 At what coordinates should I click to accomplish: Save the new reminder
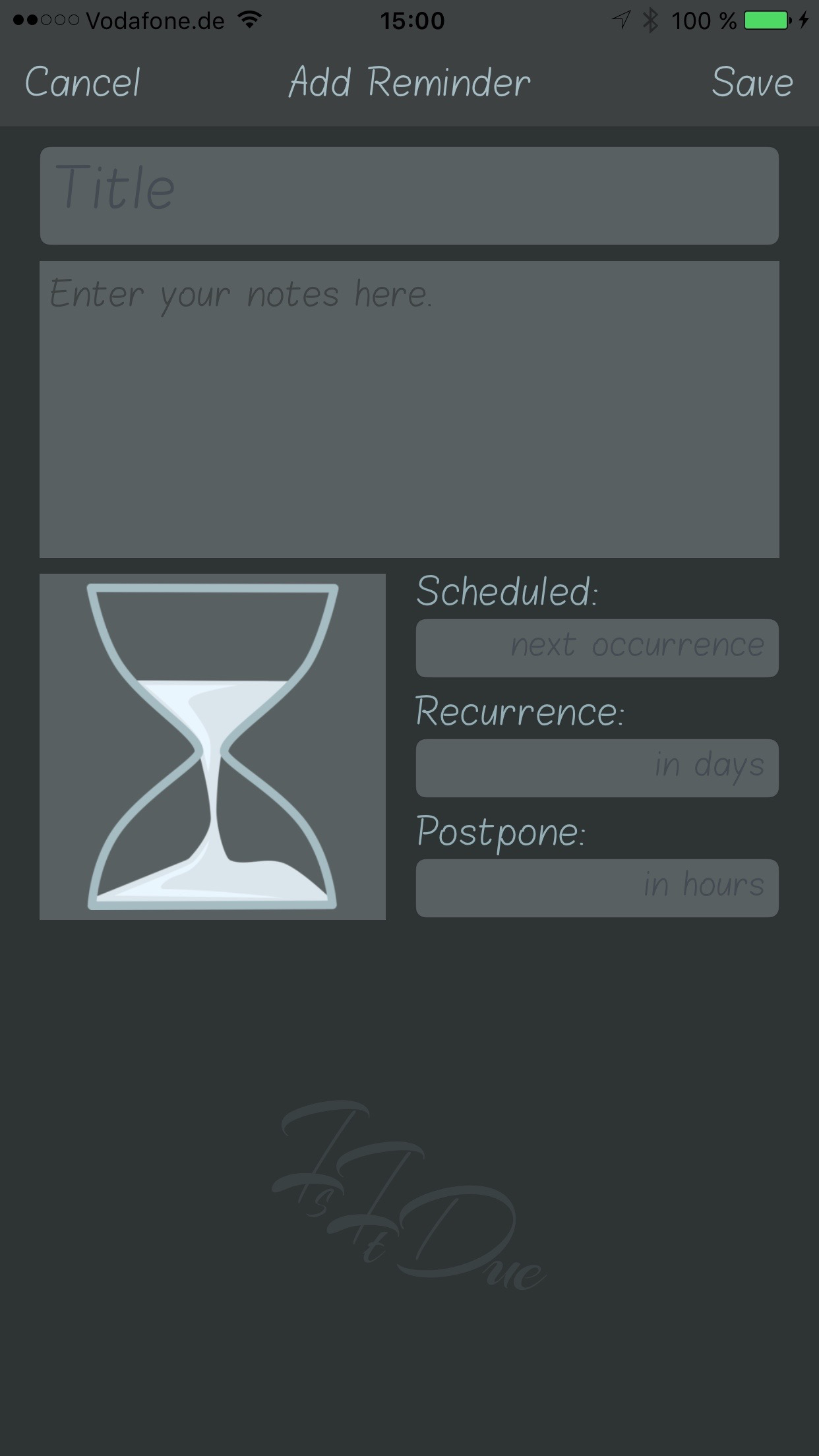pyautogui.click(x=752, y=83)
